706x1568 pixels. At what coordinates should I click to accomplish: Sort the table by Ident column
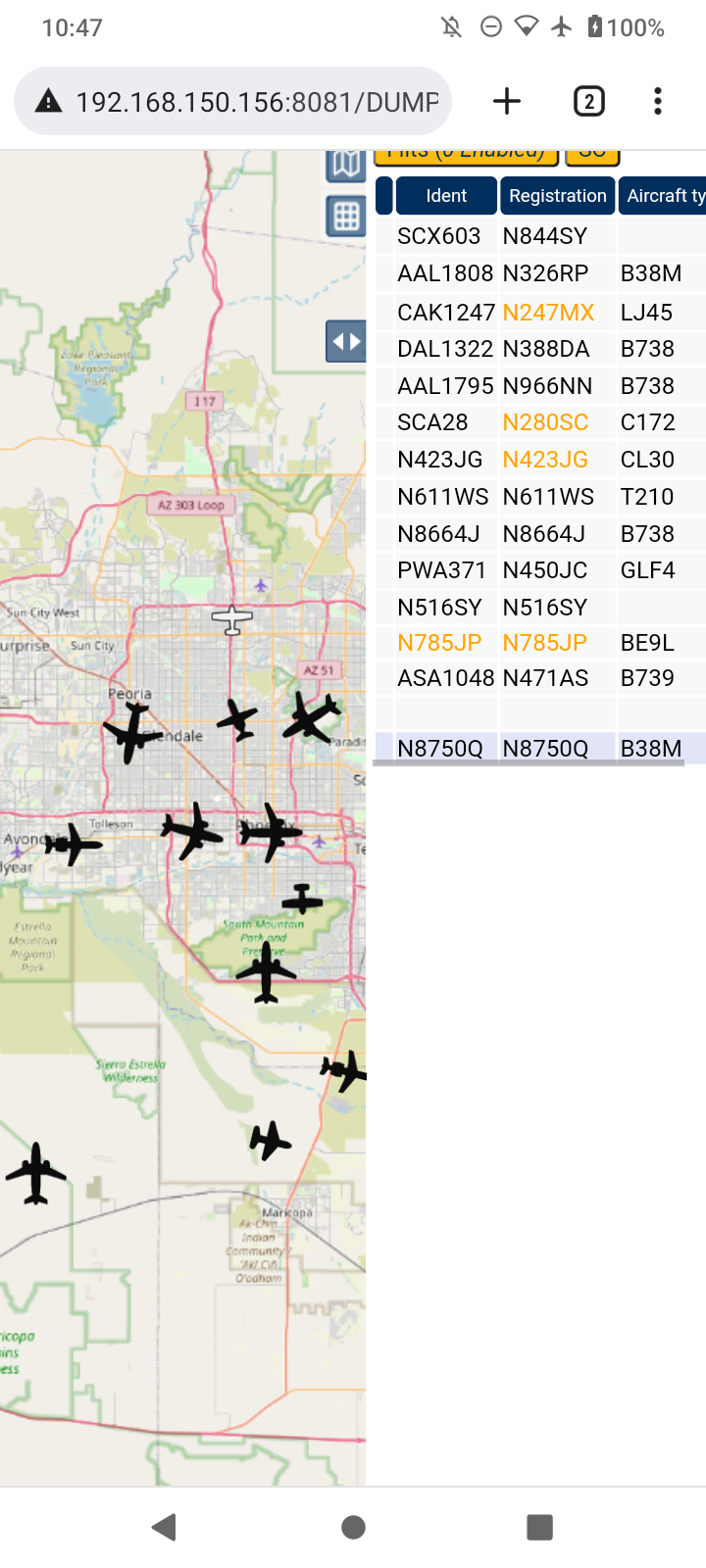[446, 196]
